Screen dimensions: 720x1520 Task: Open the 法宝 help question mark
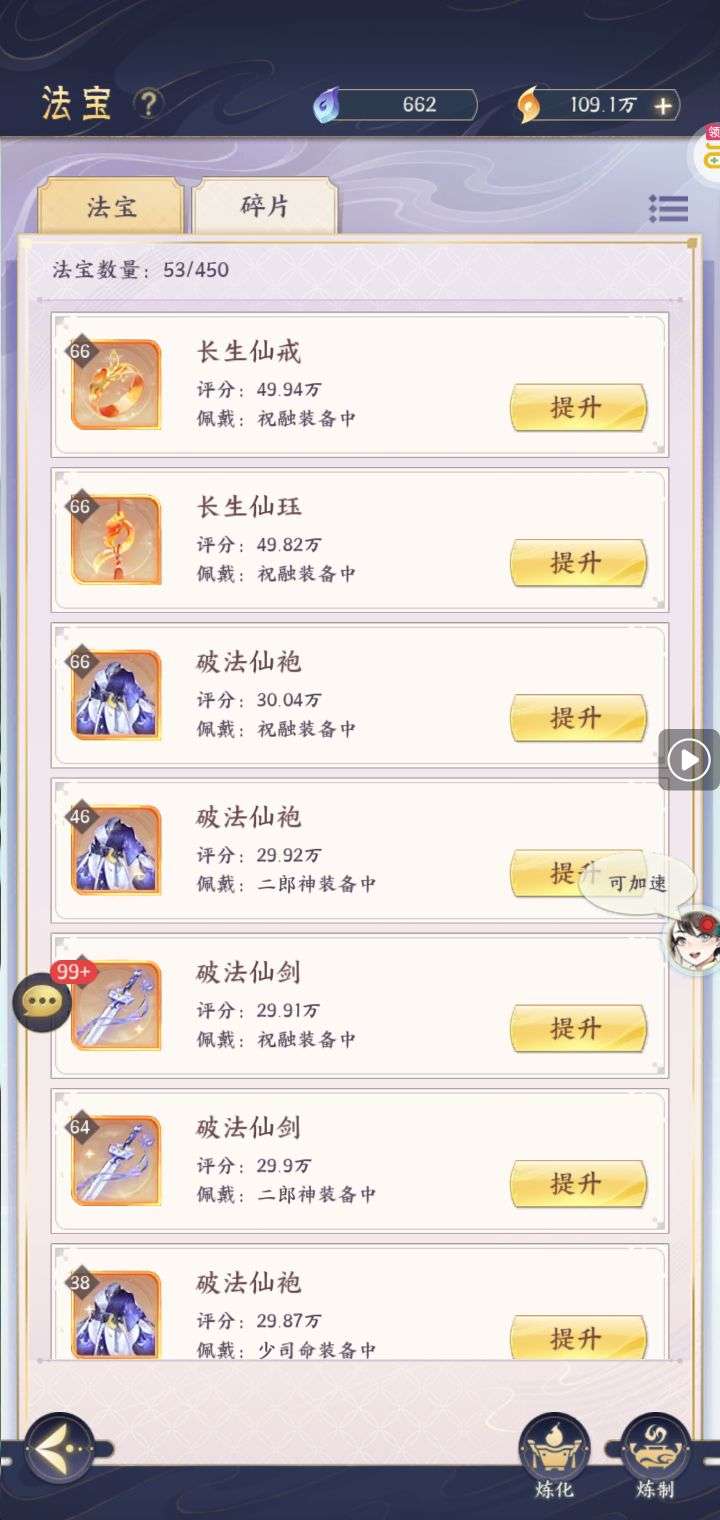148,104
